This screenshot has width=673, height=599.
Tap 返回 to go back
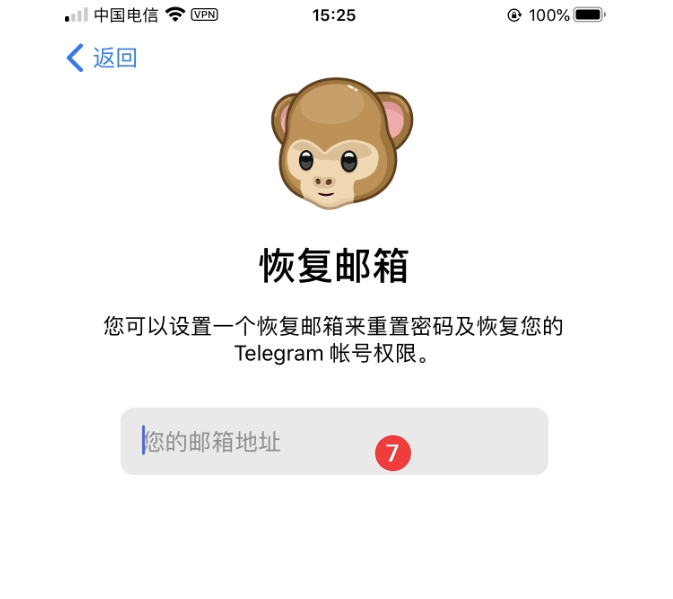[102, 58]
